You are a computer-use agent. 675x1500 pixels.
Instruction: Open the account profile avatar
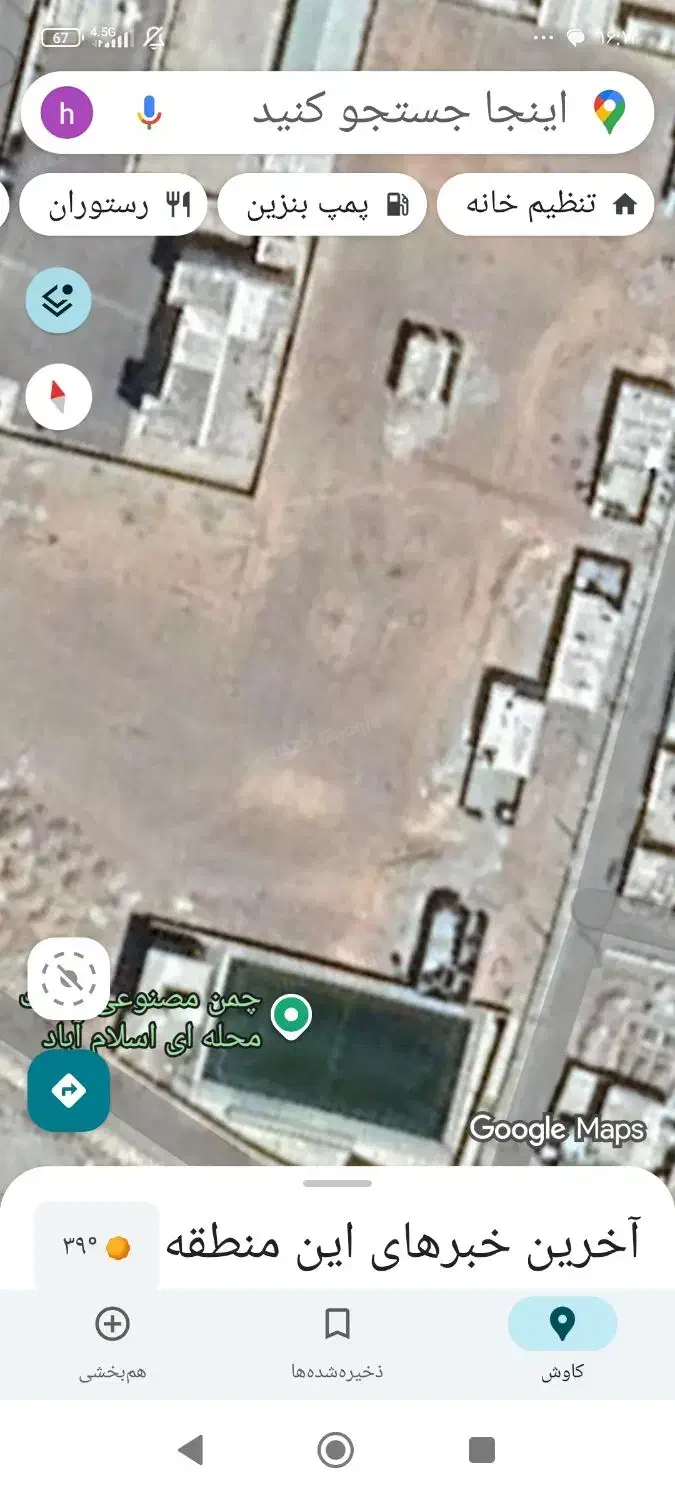click(x=67, y=112)
